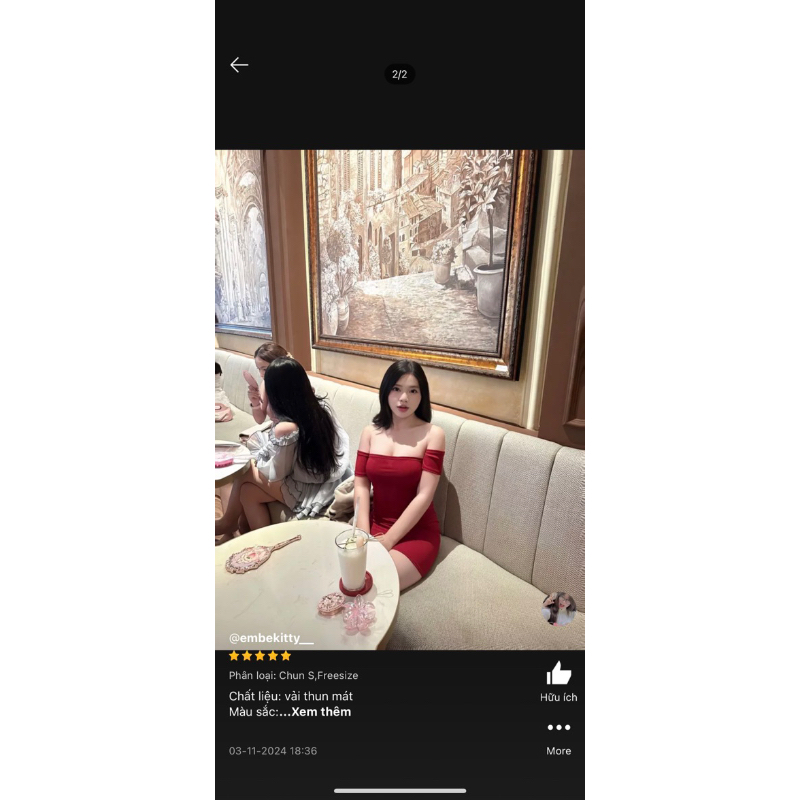Open reviewer profile @embekitty__

(x=271, y=638)
